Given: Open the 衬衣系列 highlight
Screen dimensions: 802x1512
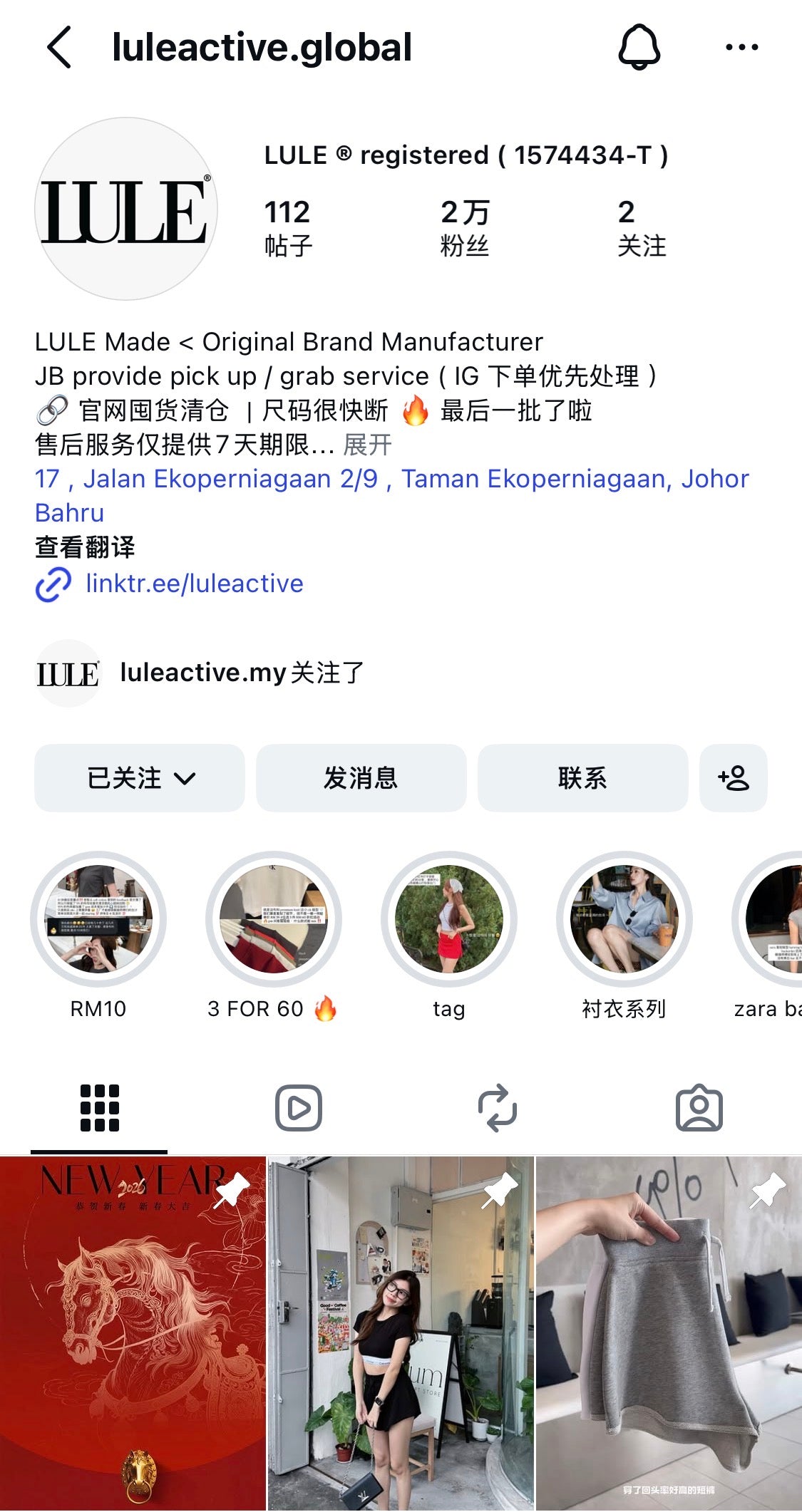Looking at the screenshot, I should tap(624, 919).
